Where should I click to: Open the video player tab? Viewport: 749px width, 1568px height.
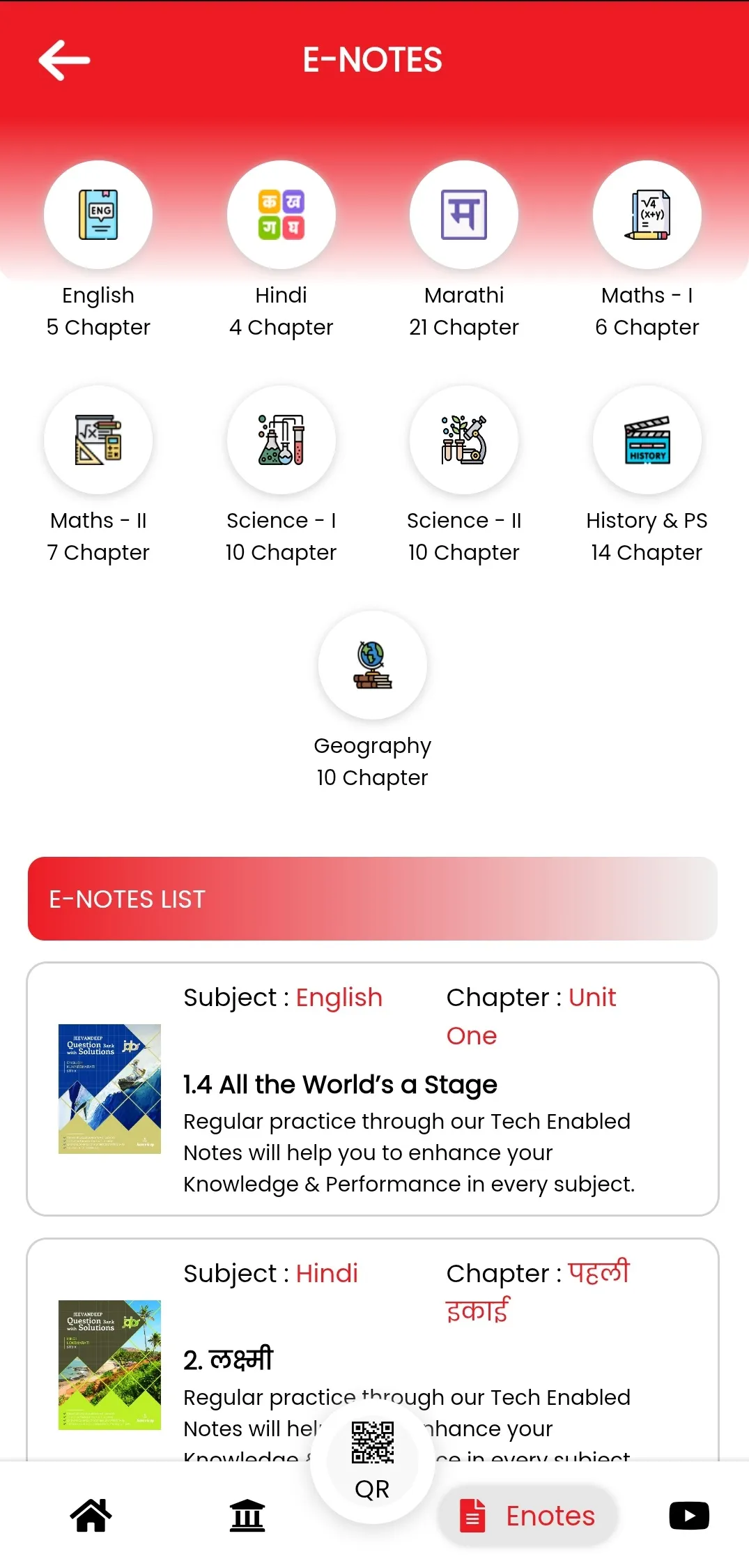pos(688,1516)
